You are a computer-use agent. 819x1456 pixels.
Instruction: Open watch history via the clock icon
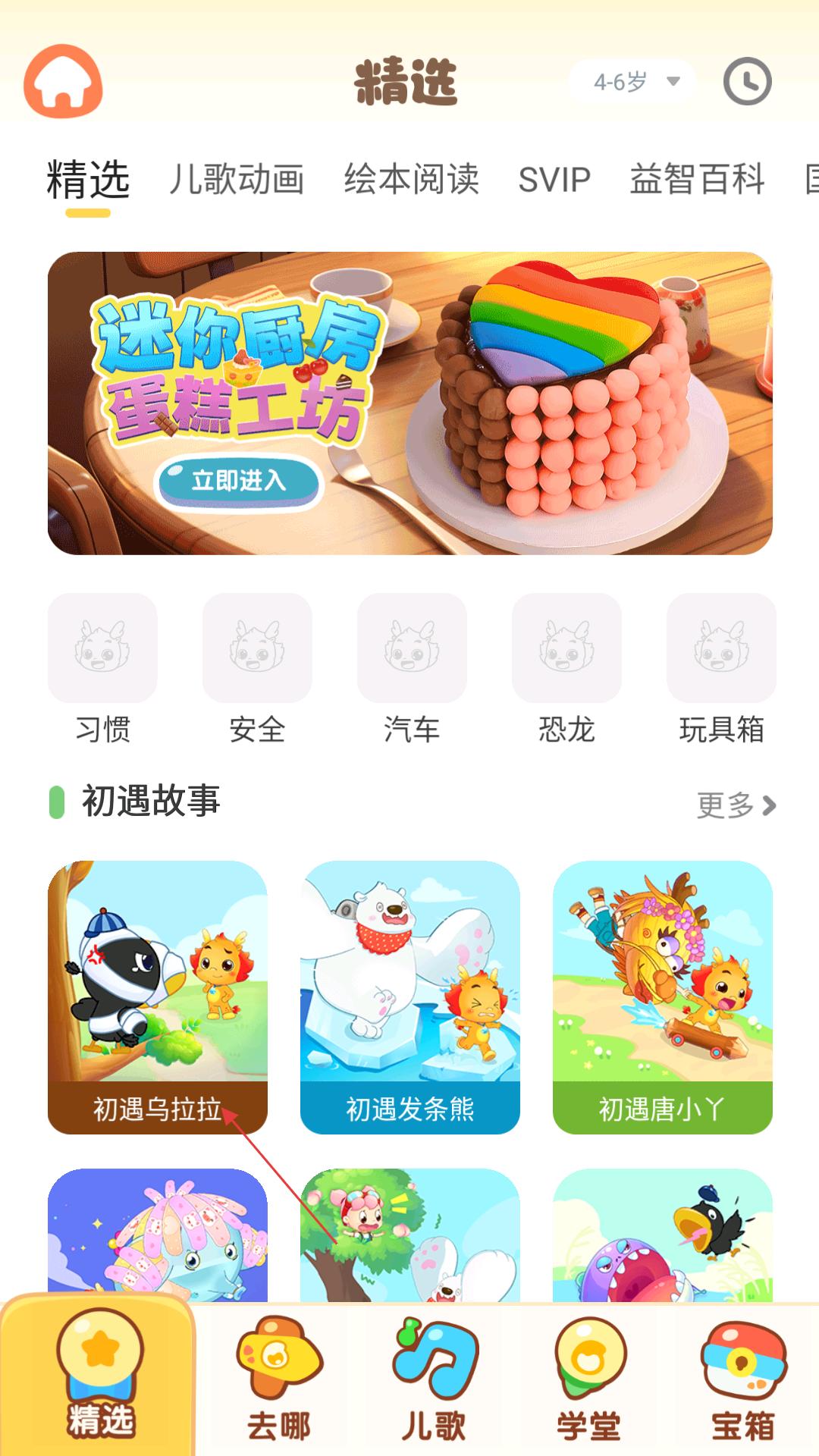tap(747, 81)
